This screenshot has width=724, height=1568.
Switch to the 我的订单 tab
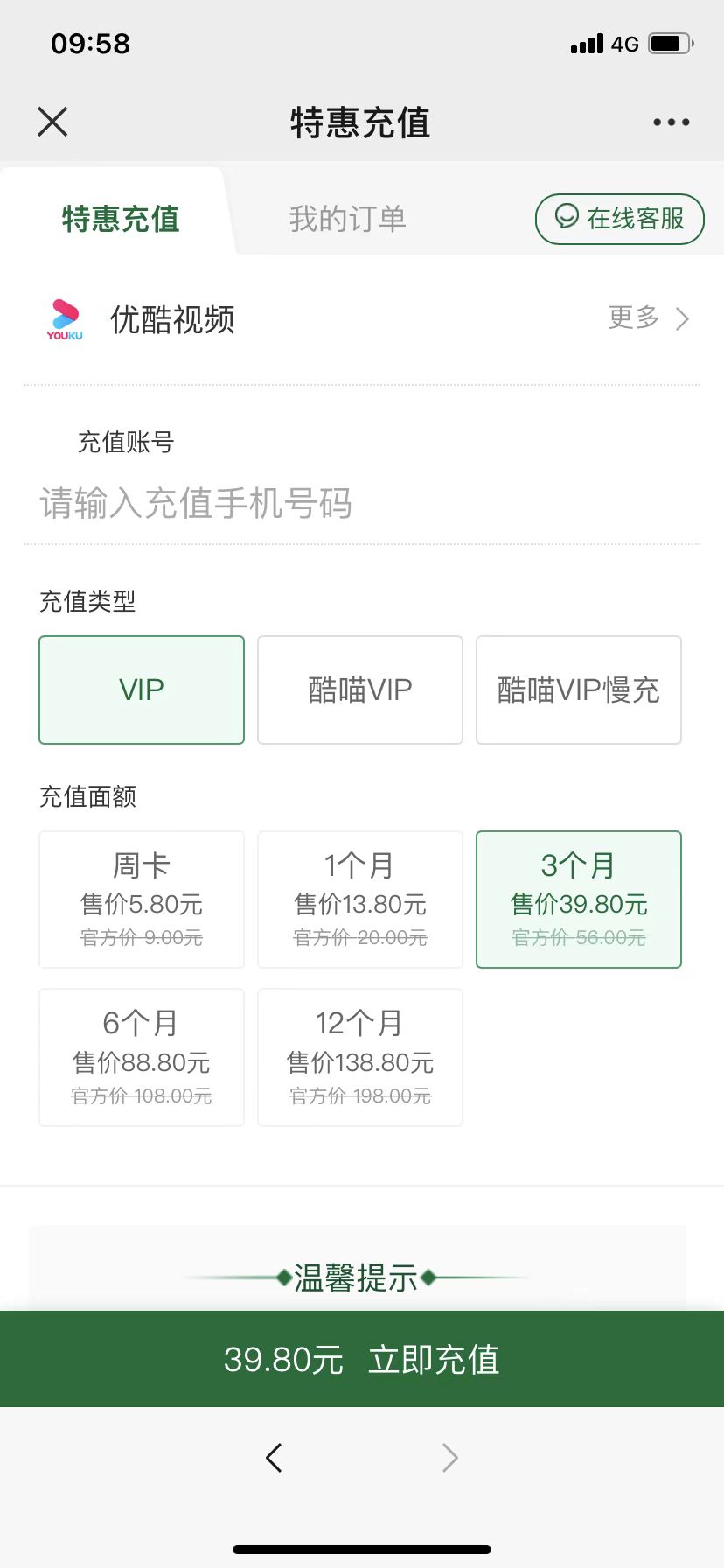coord(347,219)
